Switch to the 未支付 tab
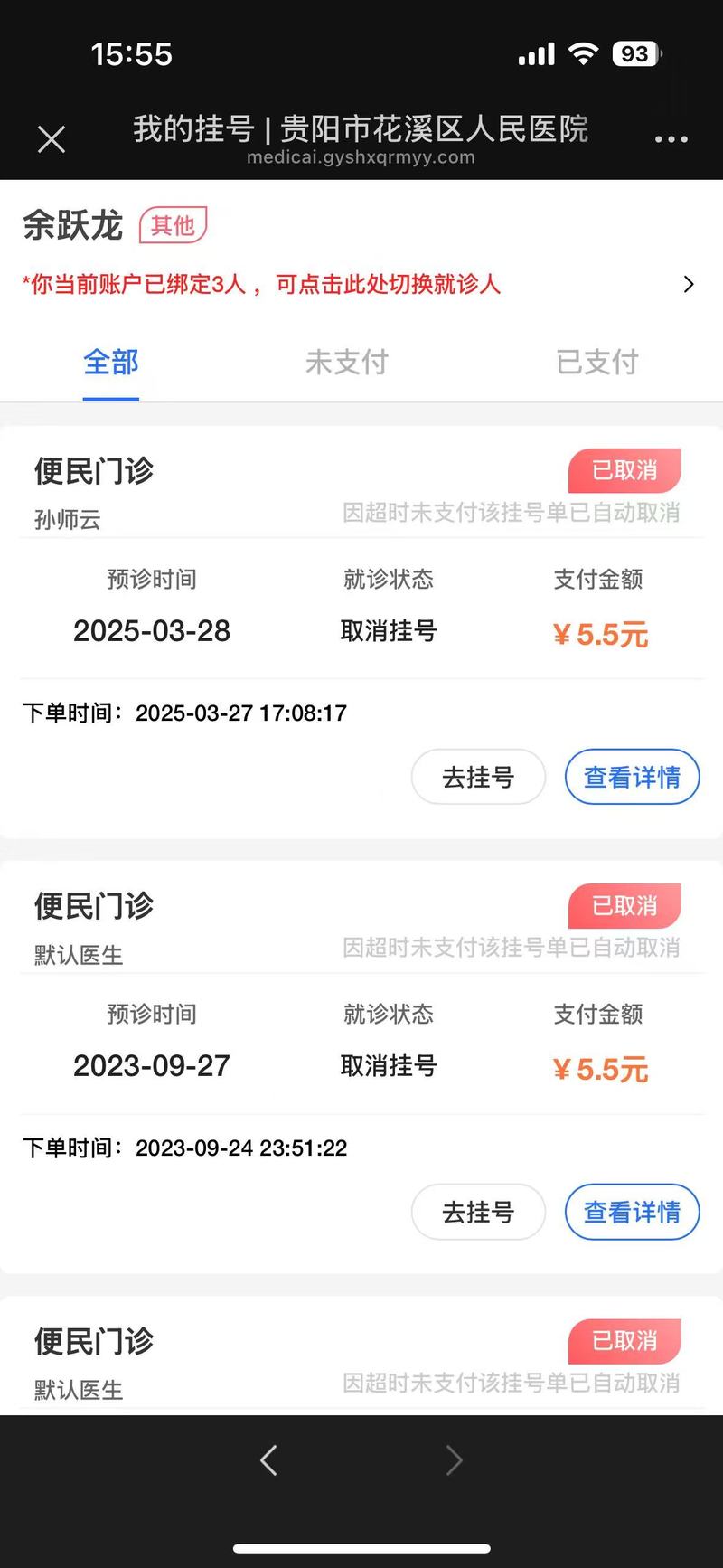Image resolution: width=723 pixels, height=1568 pixels. click(347, 363)
